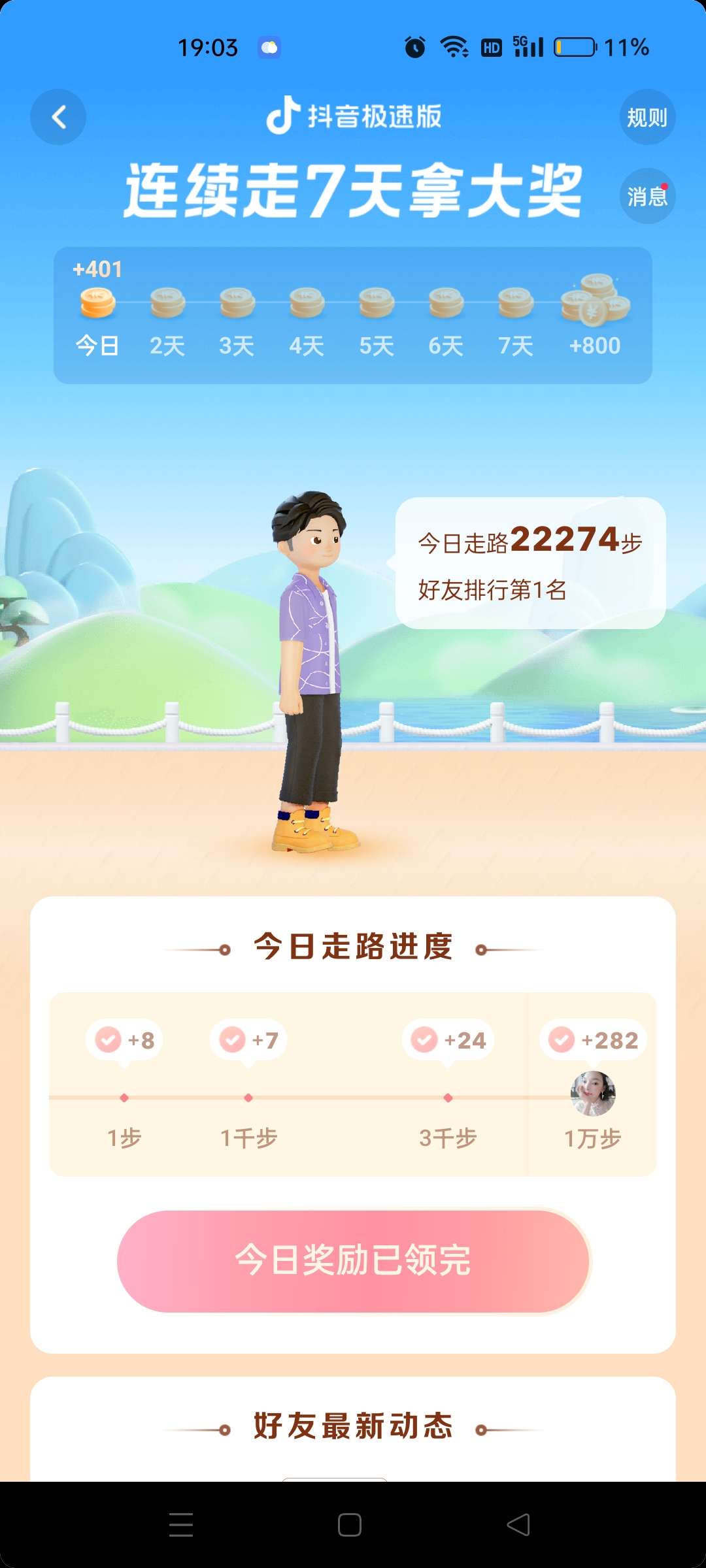Tap the 今日奖励已领完 button
The image size is (706, 1568).
coord(353,1260)
